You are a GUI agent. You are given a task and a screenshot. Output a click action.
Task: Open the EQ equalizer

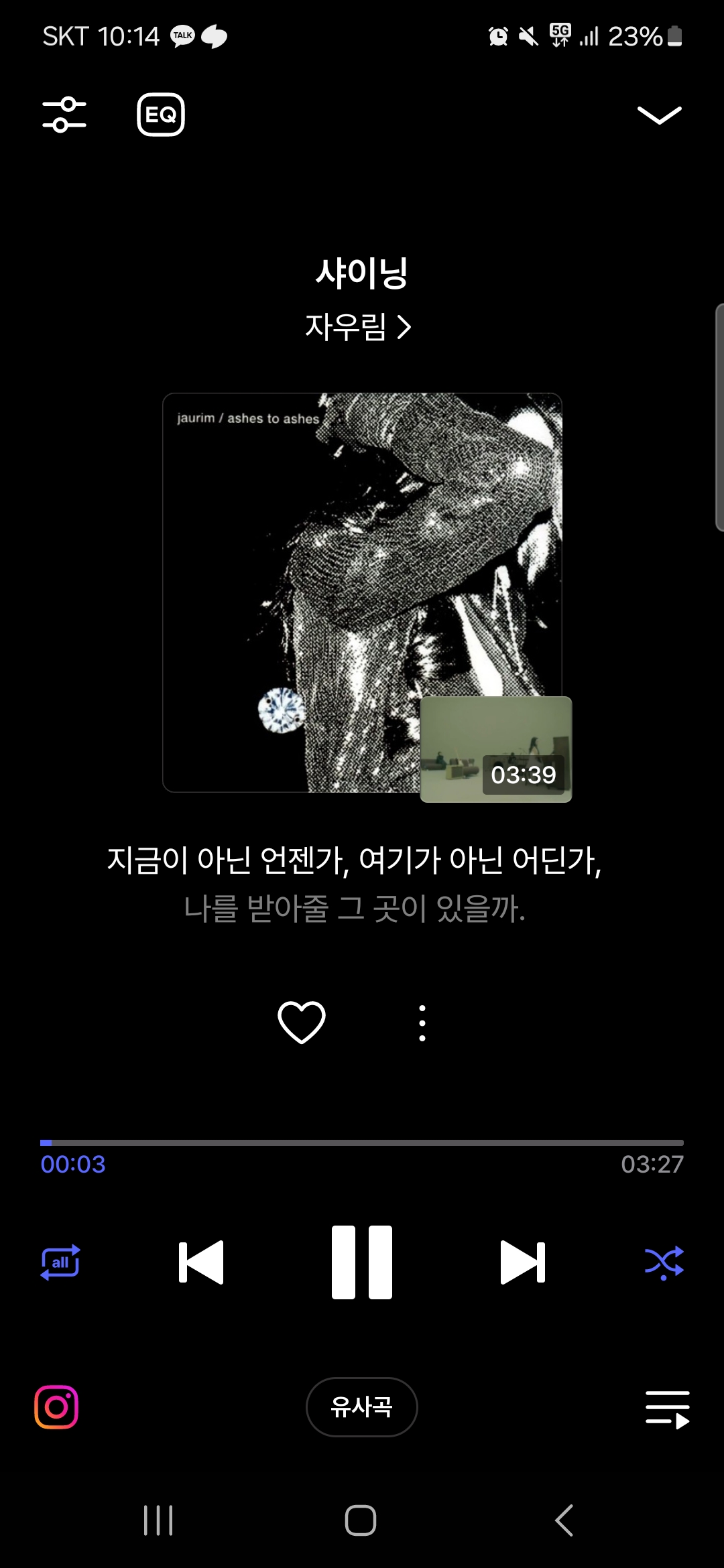click(x=161, y=115)
